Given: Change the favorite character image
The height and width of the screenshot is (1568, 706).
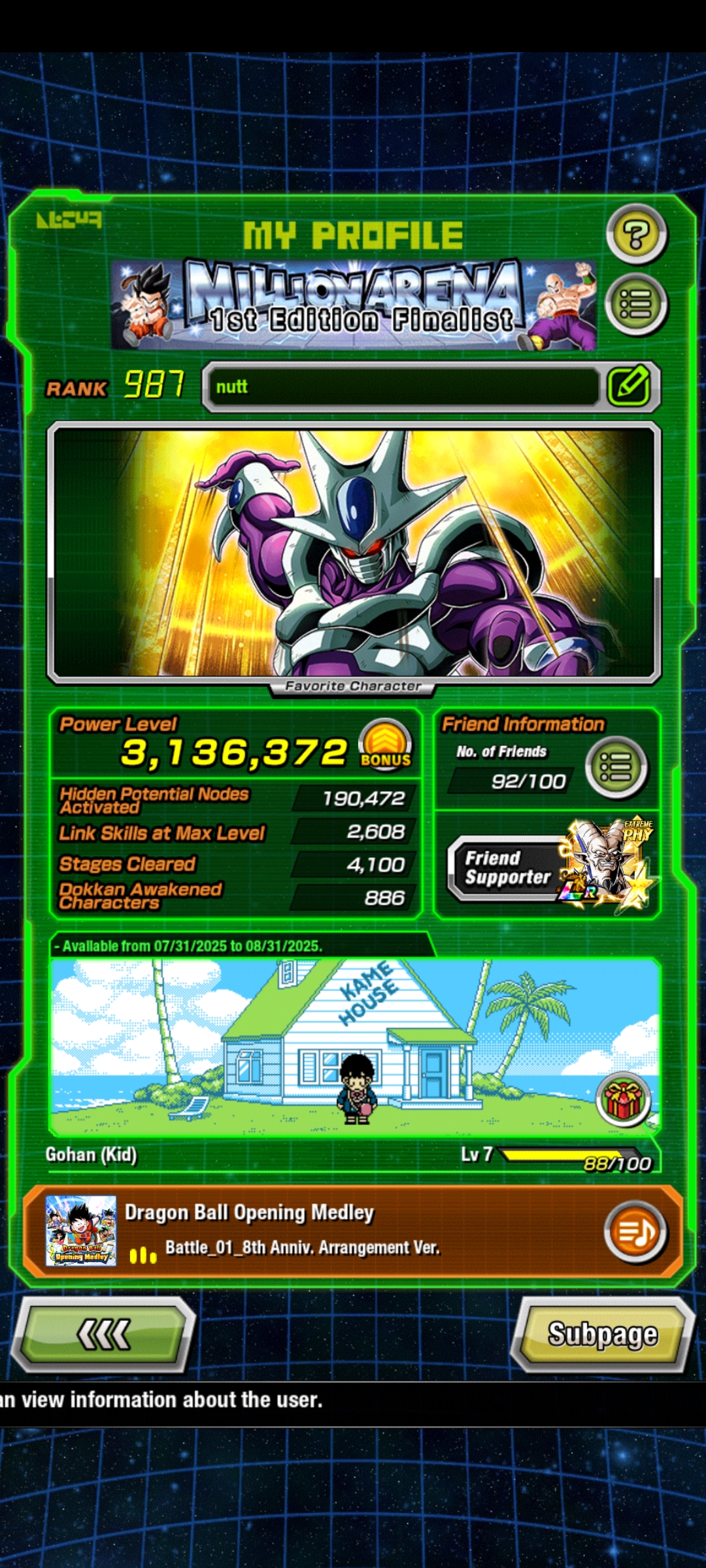Looking at the screenshot, I should (353, 552).
